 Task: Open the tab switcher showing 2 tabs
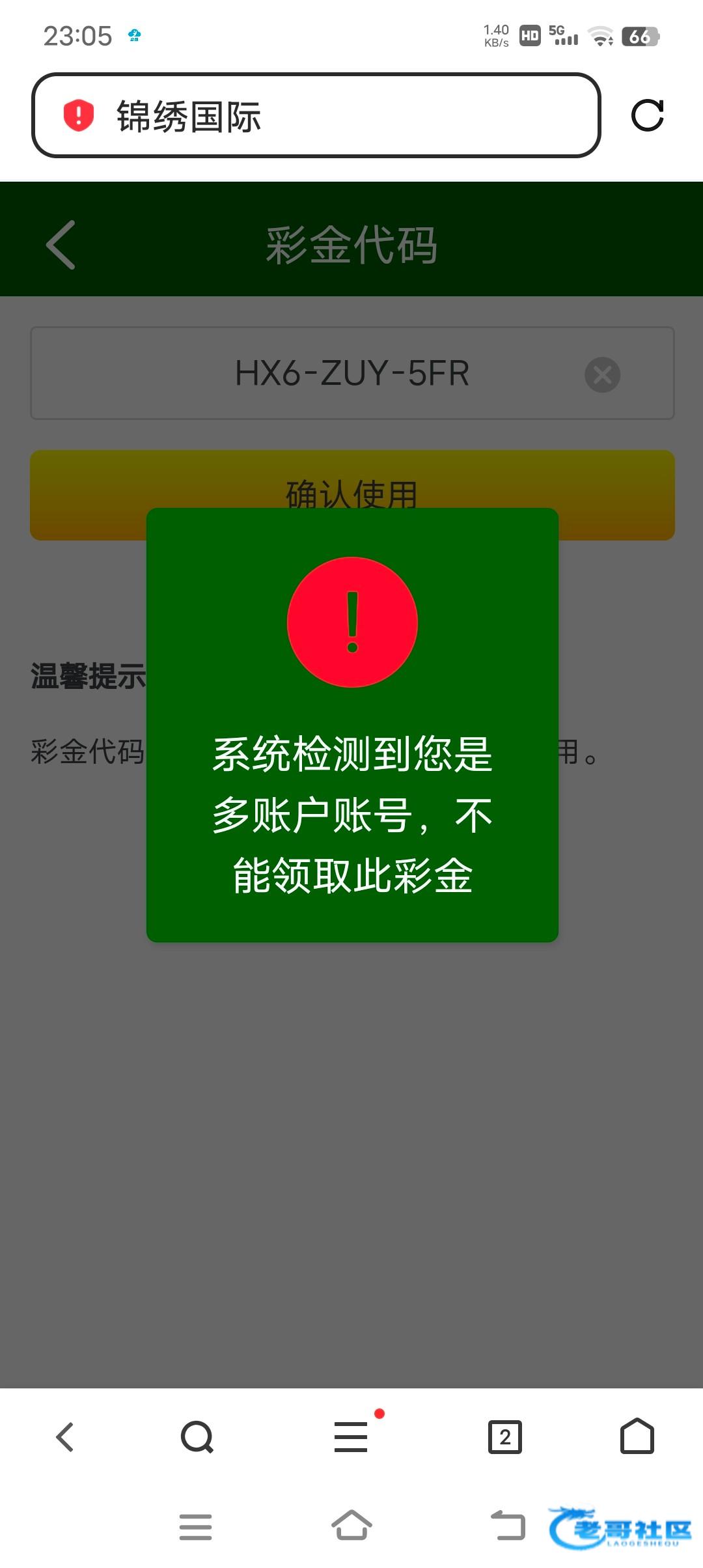pyautogui.click(x=505, y=1436)
